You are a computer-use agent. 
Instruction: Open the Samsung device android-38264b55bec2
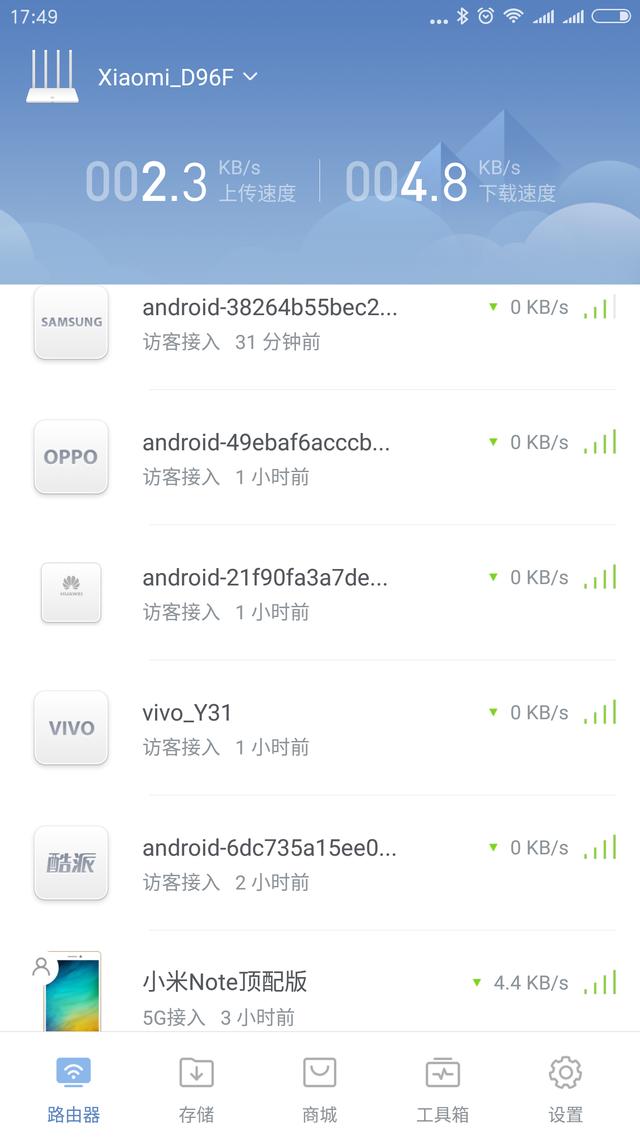320,323
